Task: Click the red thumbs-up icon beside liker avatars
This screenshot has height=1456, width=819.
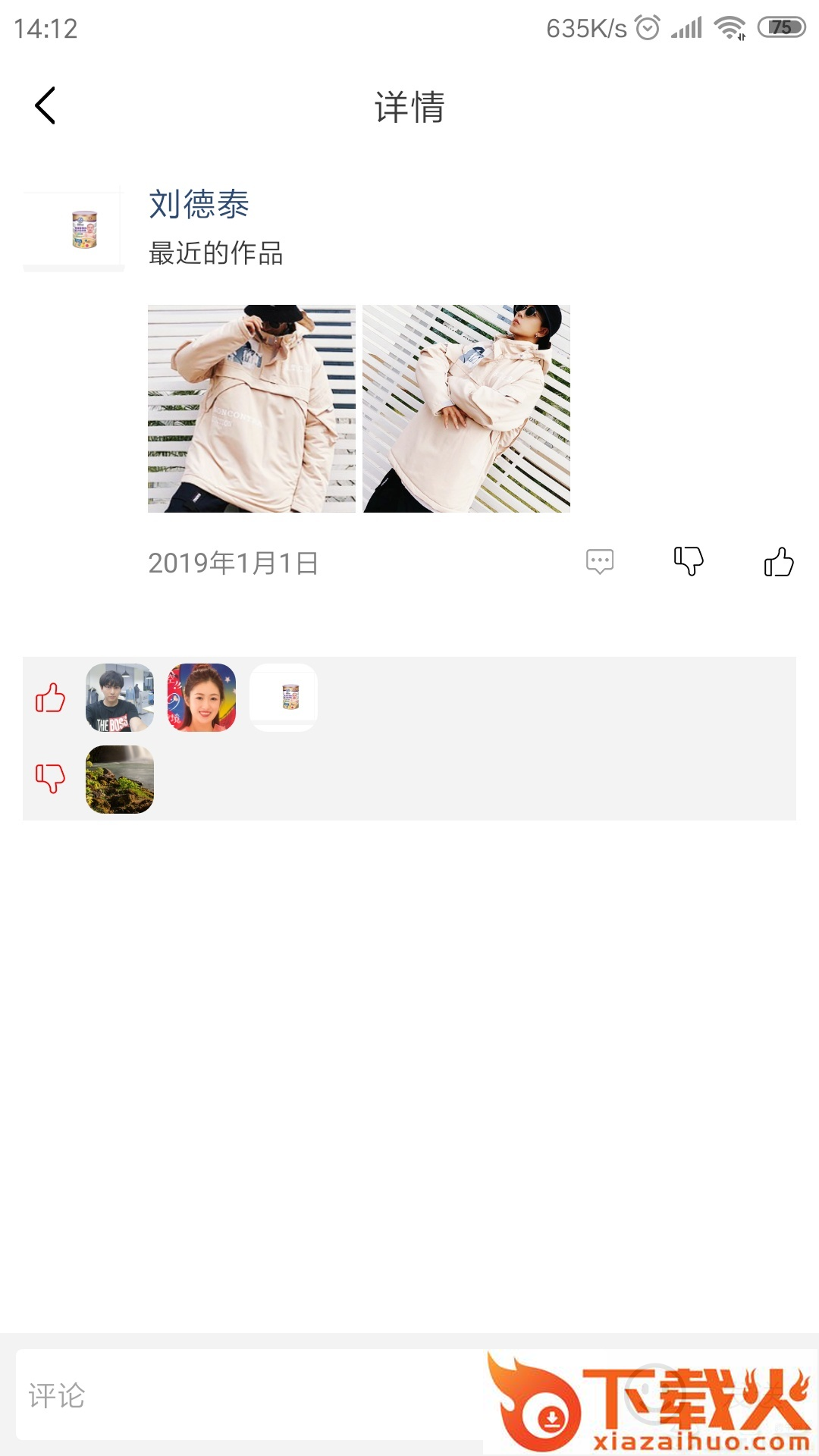Action: (50, 699)
